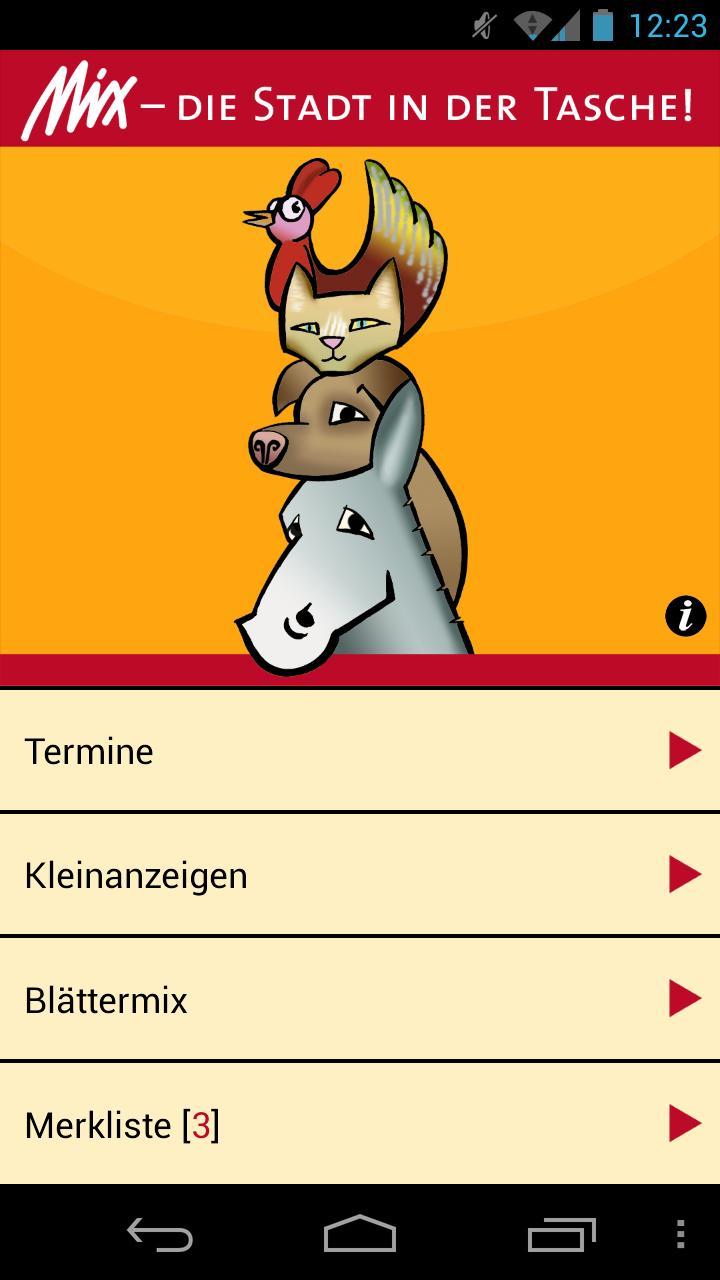Open the info icon on the banner
This screenshot has height=1280, width=720.
685,616
